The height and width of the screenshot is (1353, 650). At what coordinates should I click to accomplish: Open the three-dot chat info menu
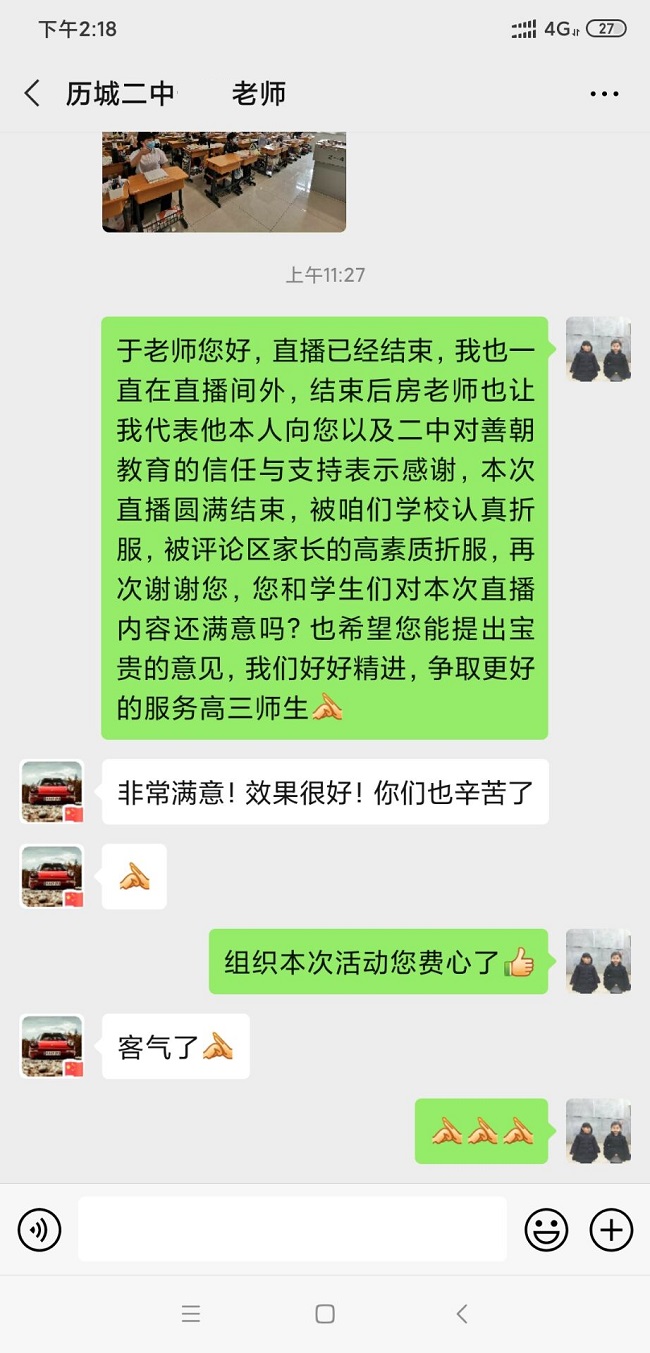click(x=604, y=94)
